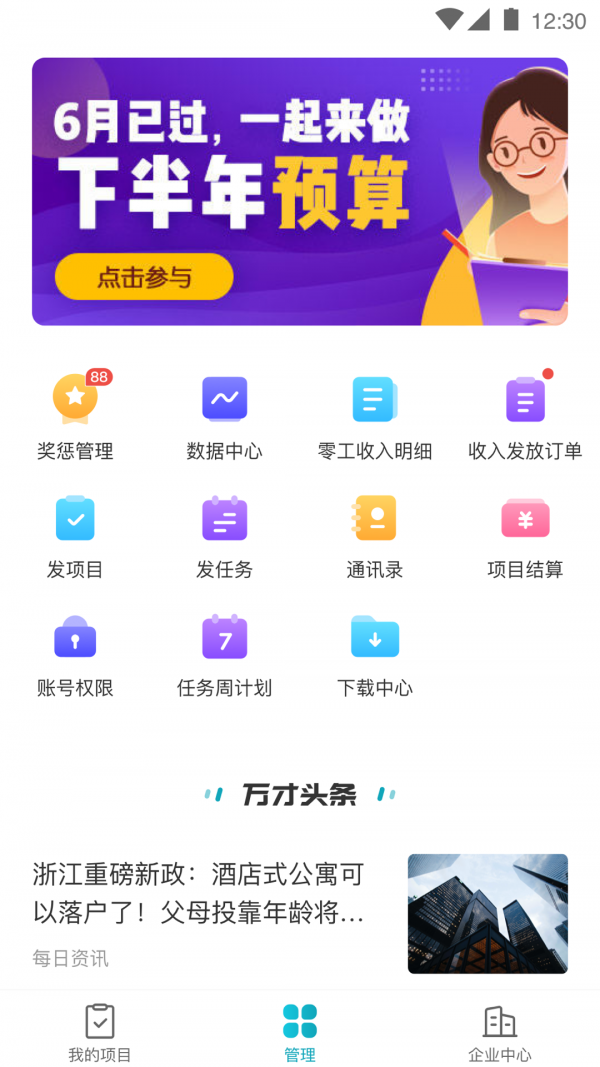
Task: Switch to the 企业中心 tab
Action: (500, 1032)
